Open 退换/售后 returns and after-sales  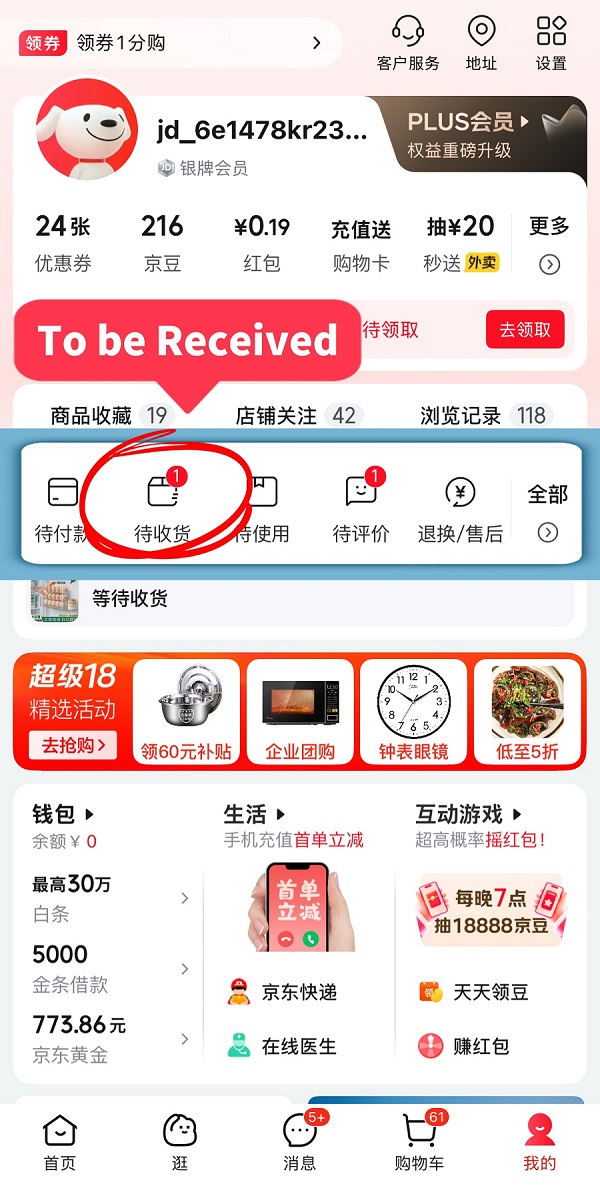tap(460, 508)
